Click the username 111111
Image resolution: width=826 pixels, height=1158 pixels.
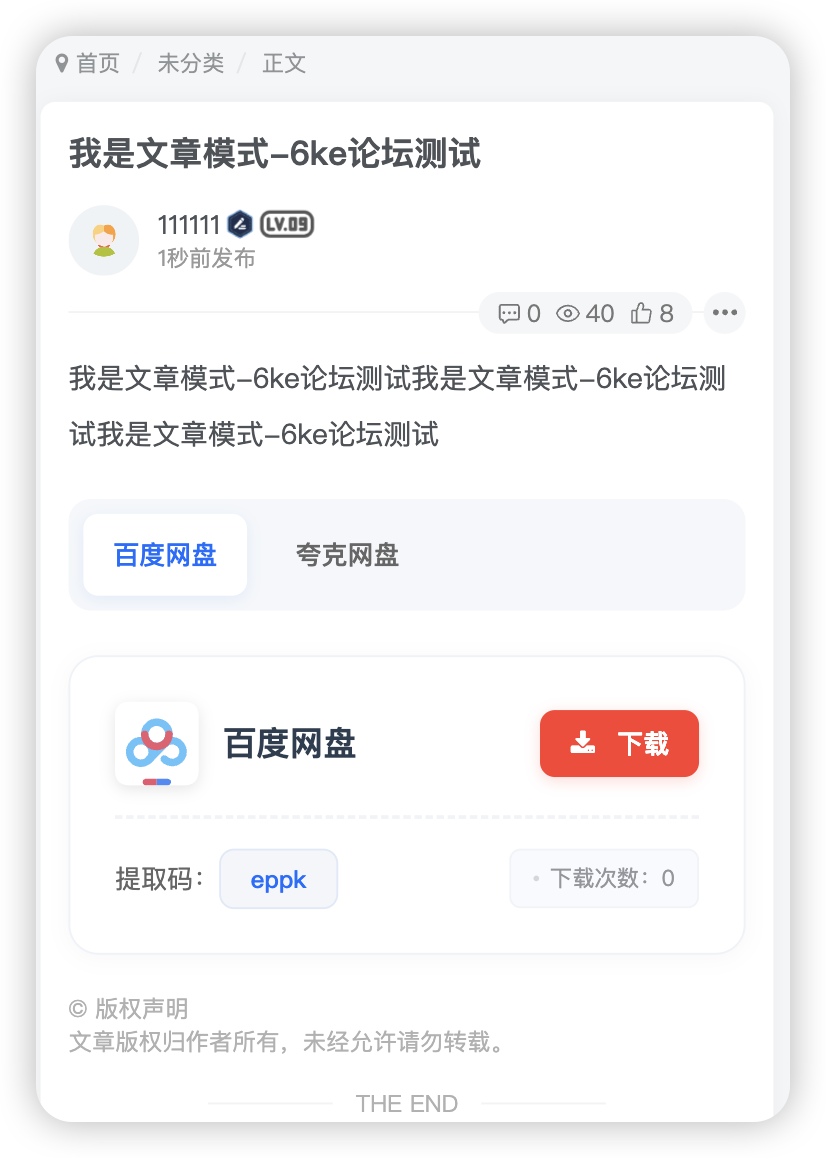188,224
